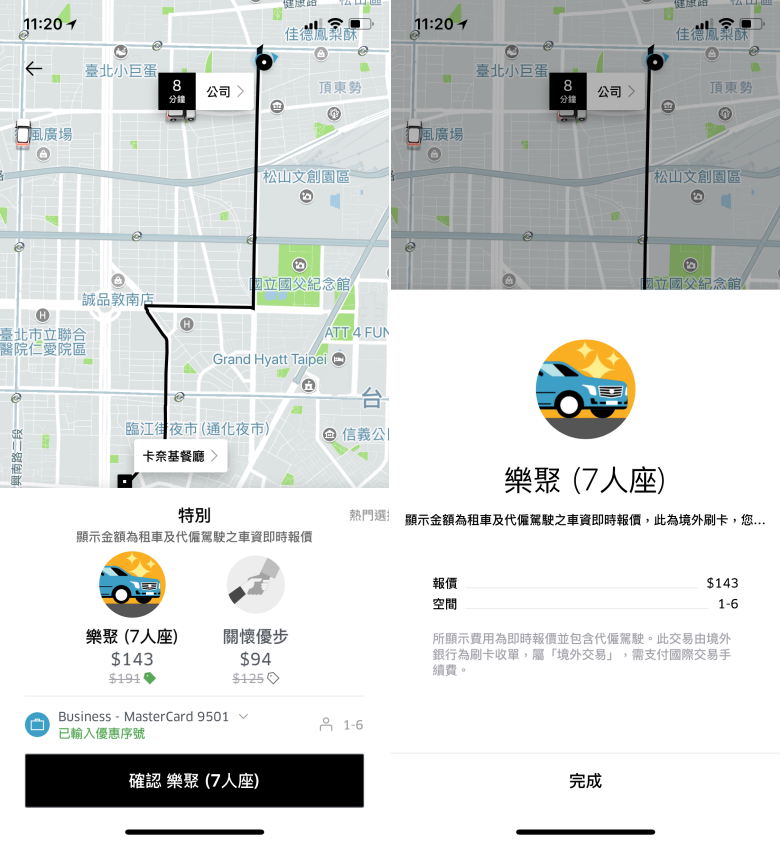Go back using the arrow icon
This screenshot has height=843, width=780.
(x=34, y=69)
